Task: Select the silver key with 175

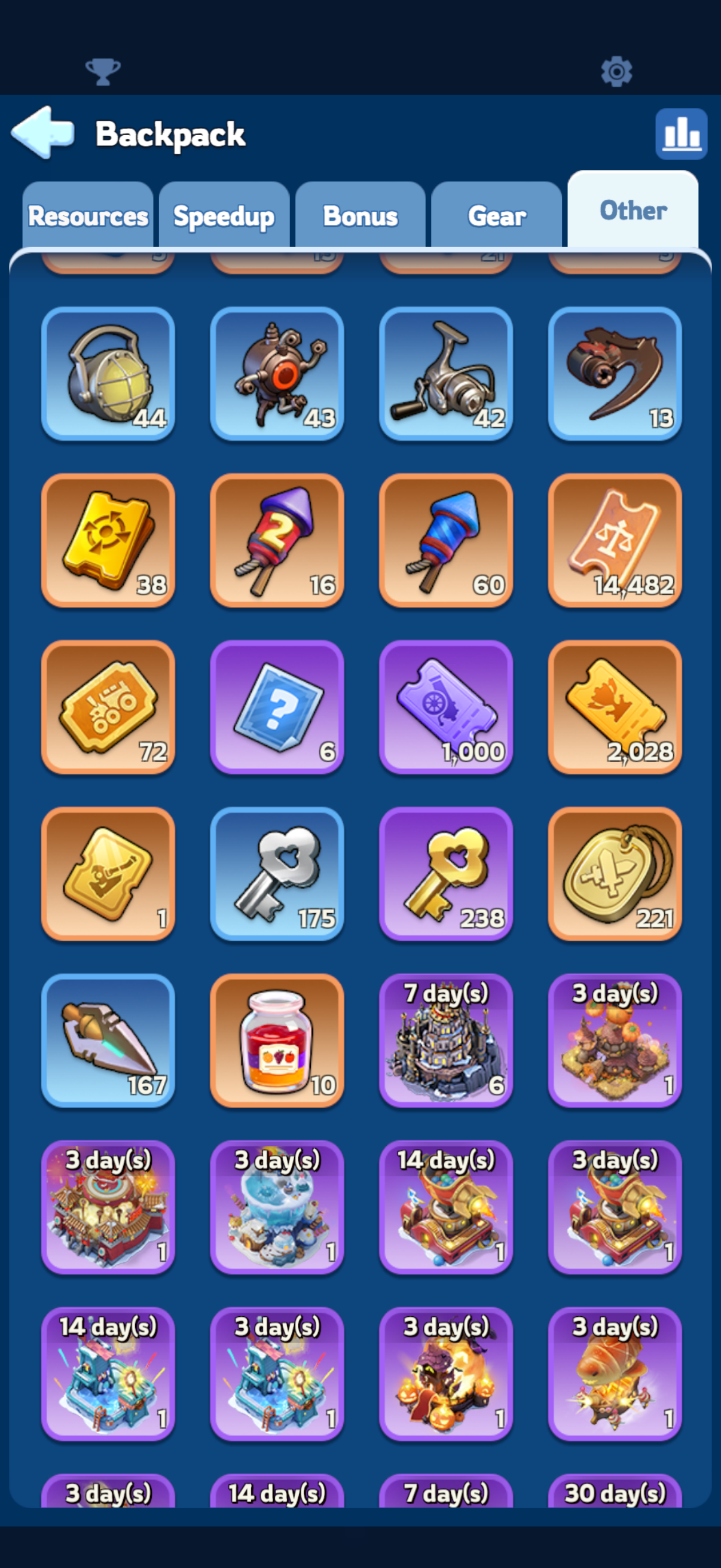Action: tap(277, 874)
